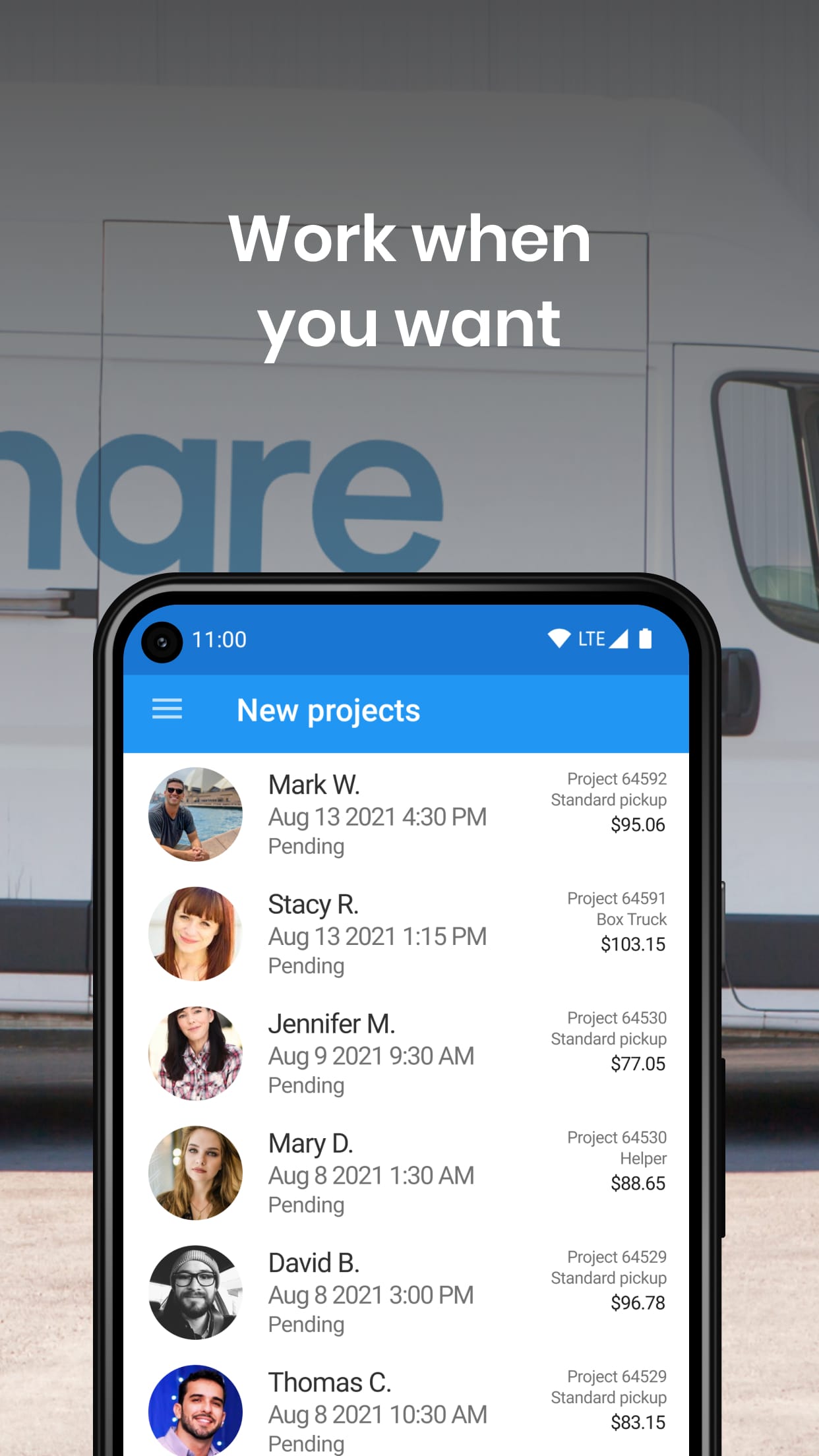The width and height of the screenshot is (819, 1456).
Task: Click the New projects title
Action: pyautogui.click(x=329, y=710)
